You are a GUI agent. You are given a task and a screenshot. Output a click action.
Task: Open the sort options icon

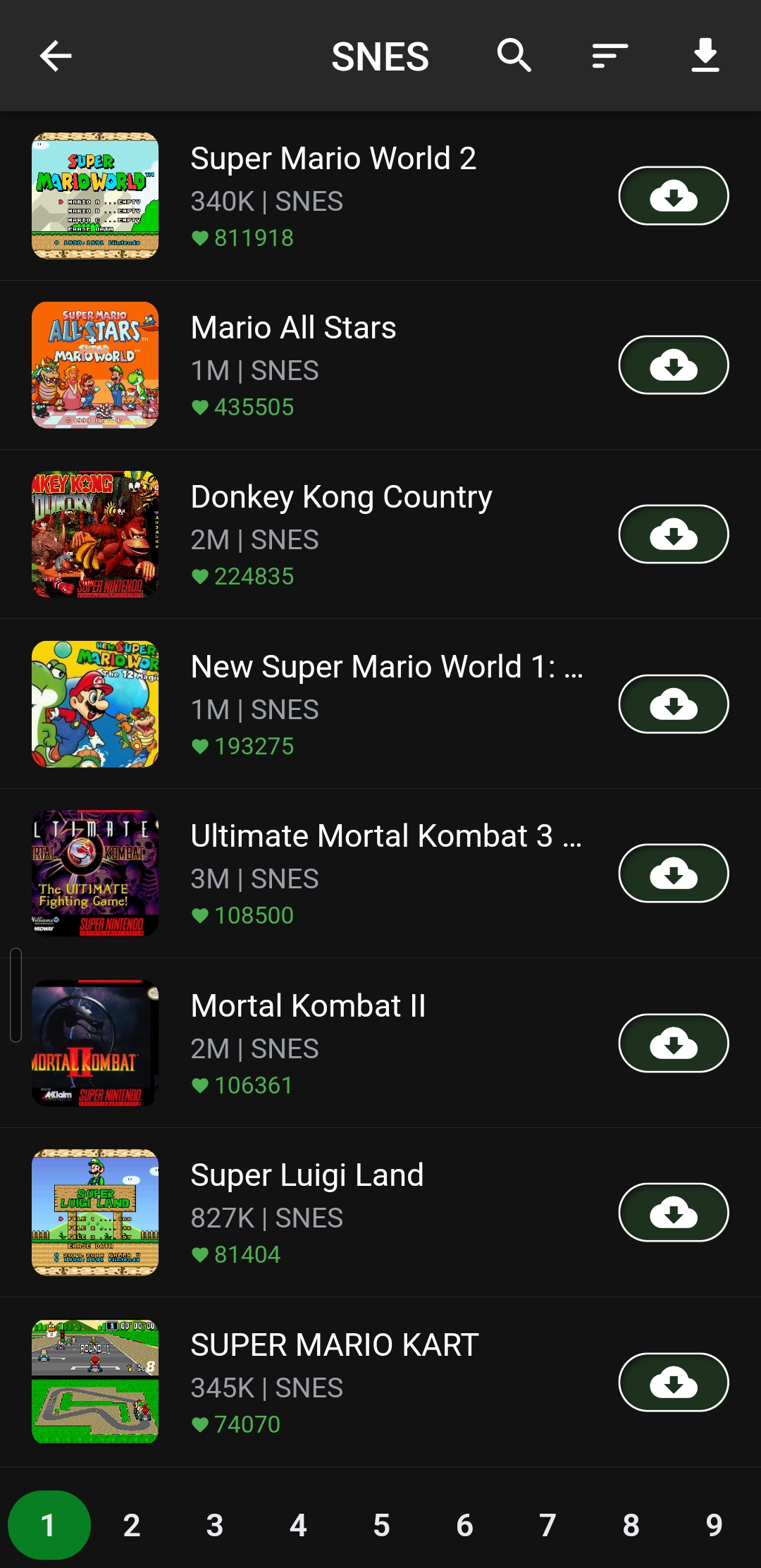609,56
